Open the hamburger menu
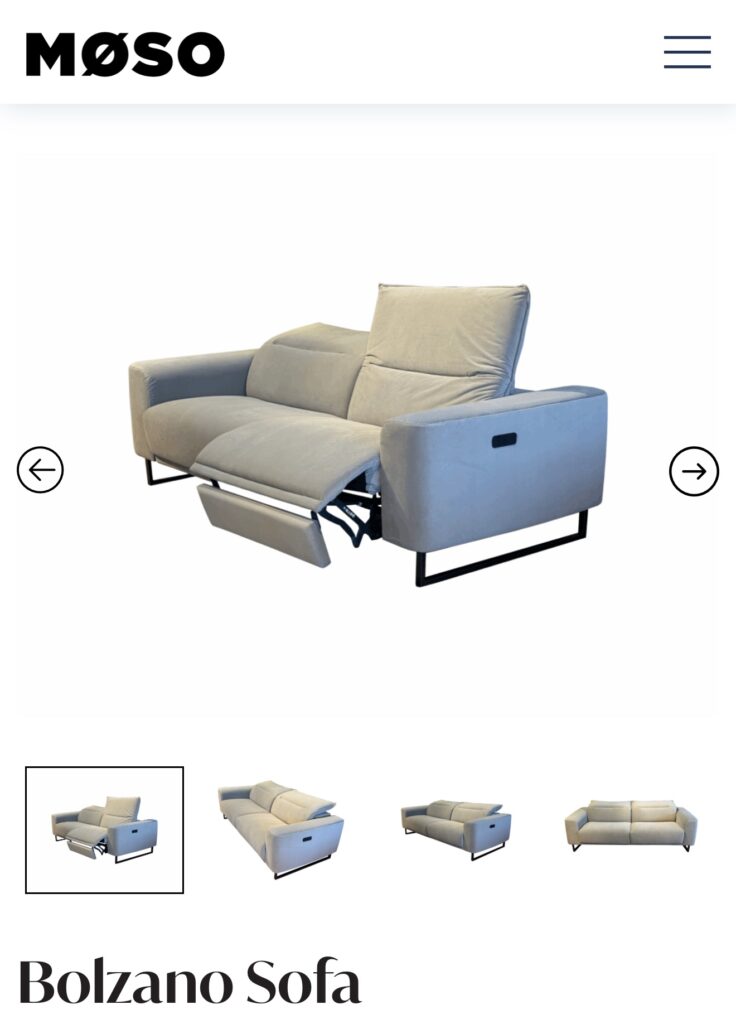This screenshot has width=736, height=1024. (x=687, y=52)
